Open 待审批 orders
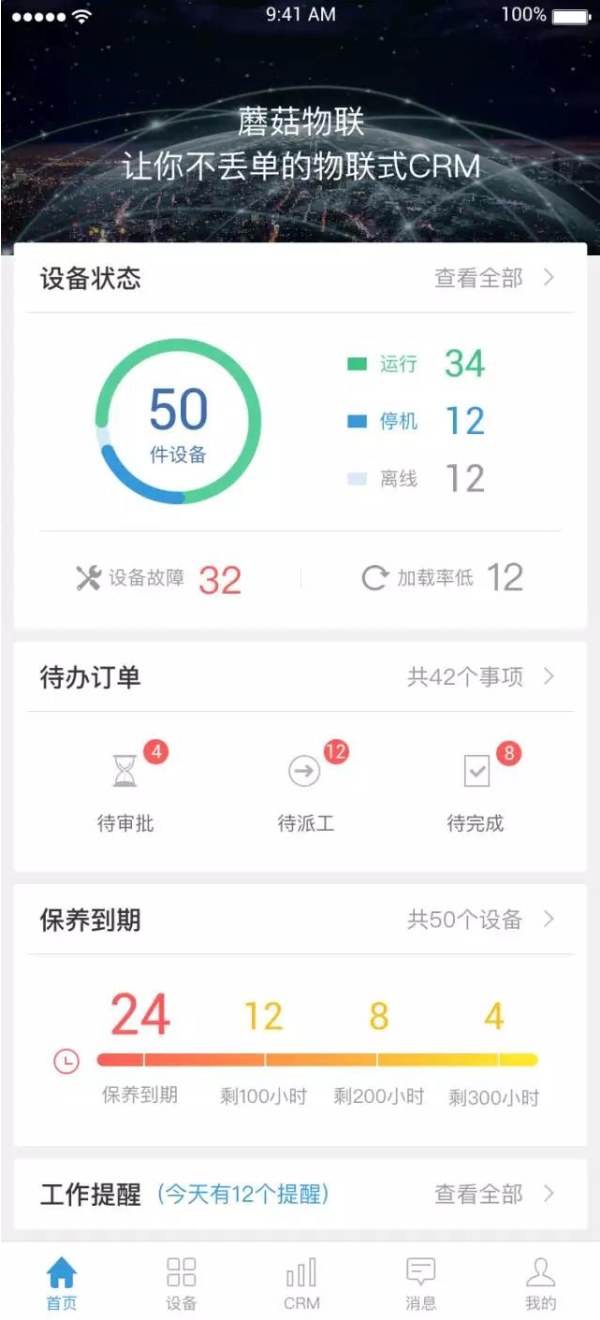The height and width of the screenshot is (1320, 600). click(126, 790)
